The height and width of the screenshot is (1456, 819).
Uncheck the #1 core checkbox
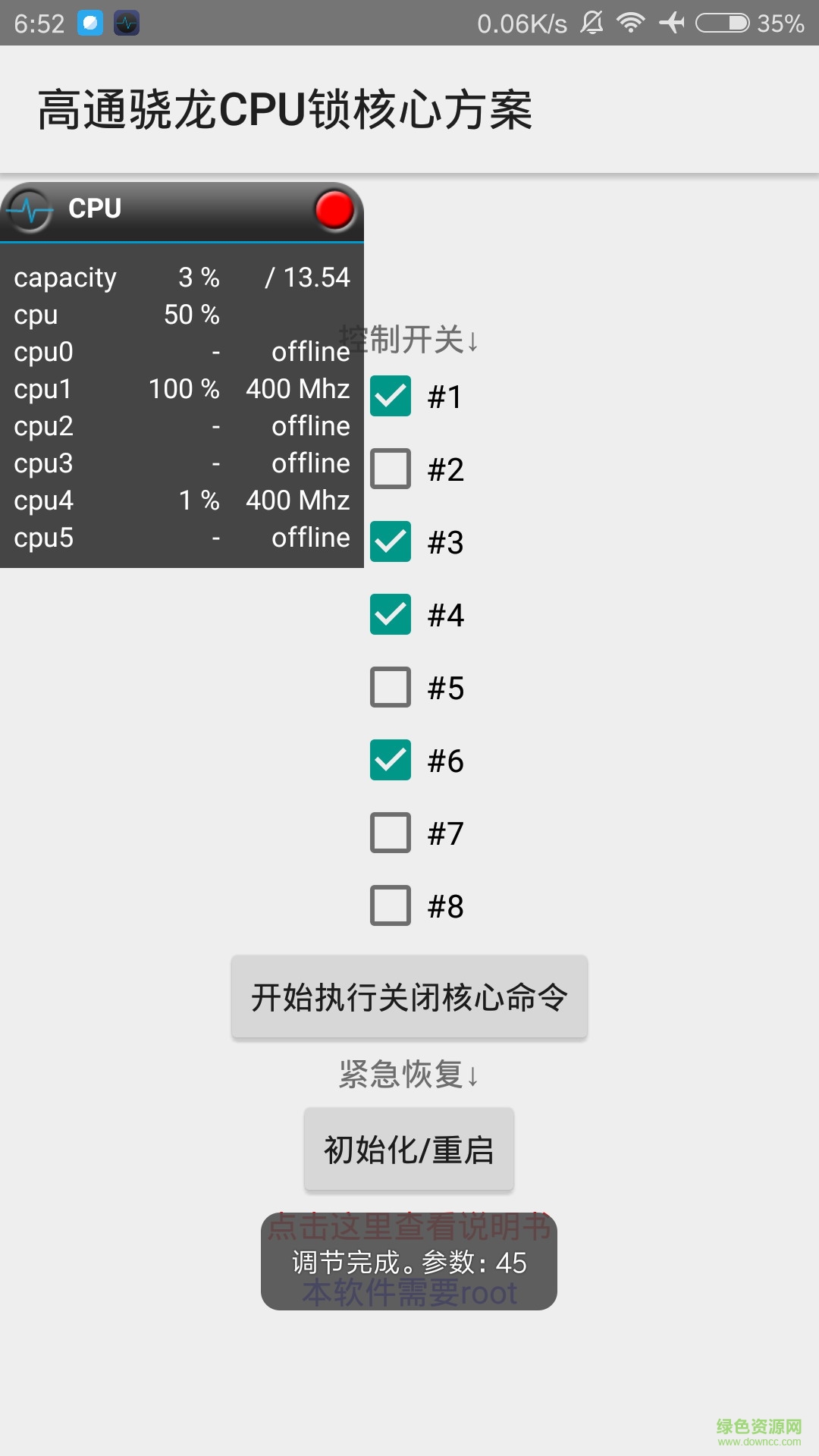(391, 396)
